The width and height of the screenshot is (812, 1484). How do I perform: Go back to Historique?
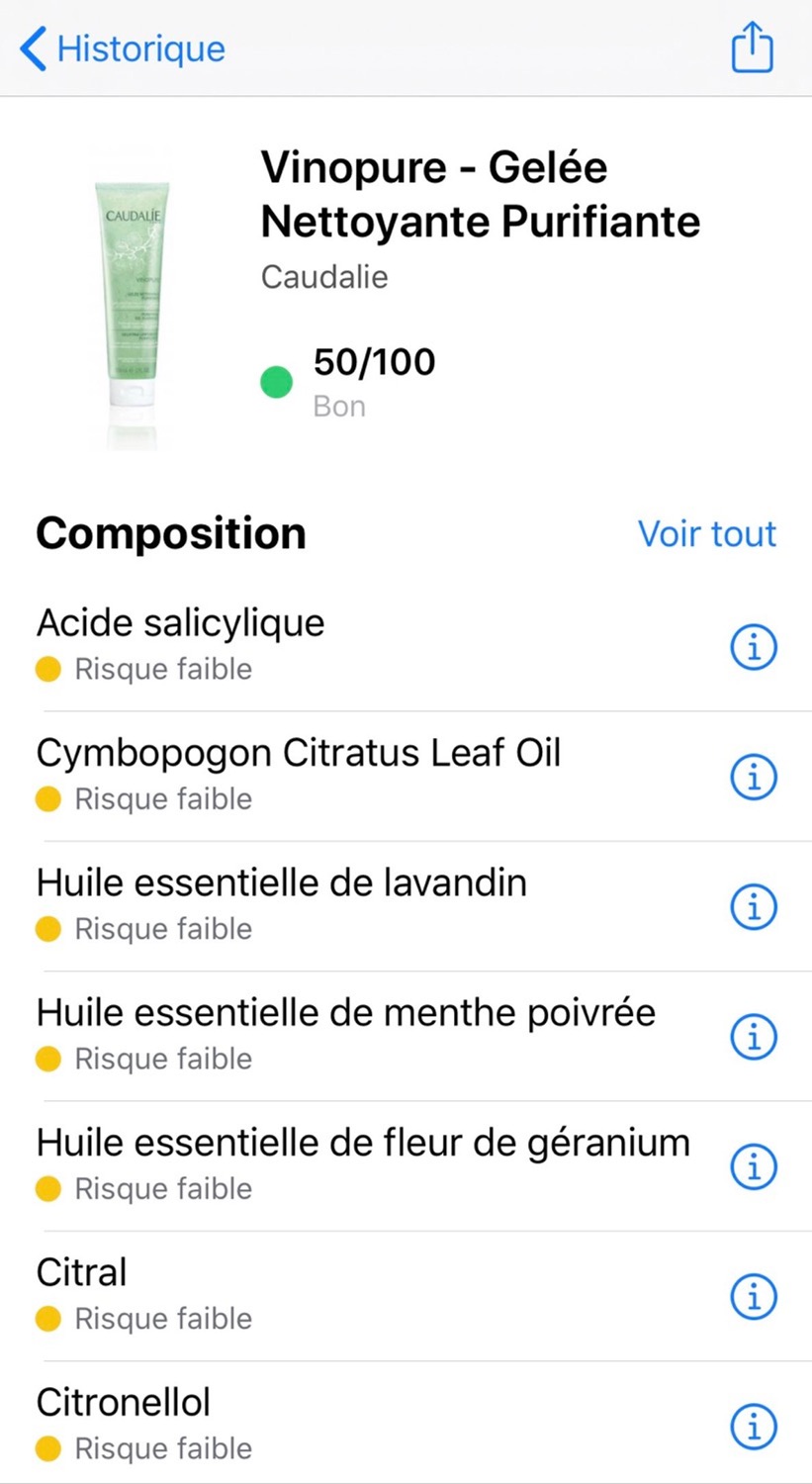[123, 48]
